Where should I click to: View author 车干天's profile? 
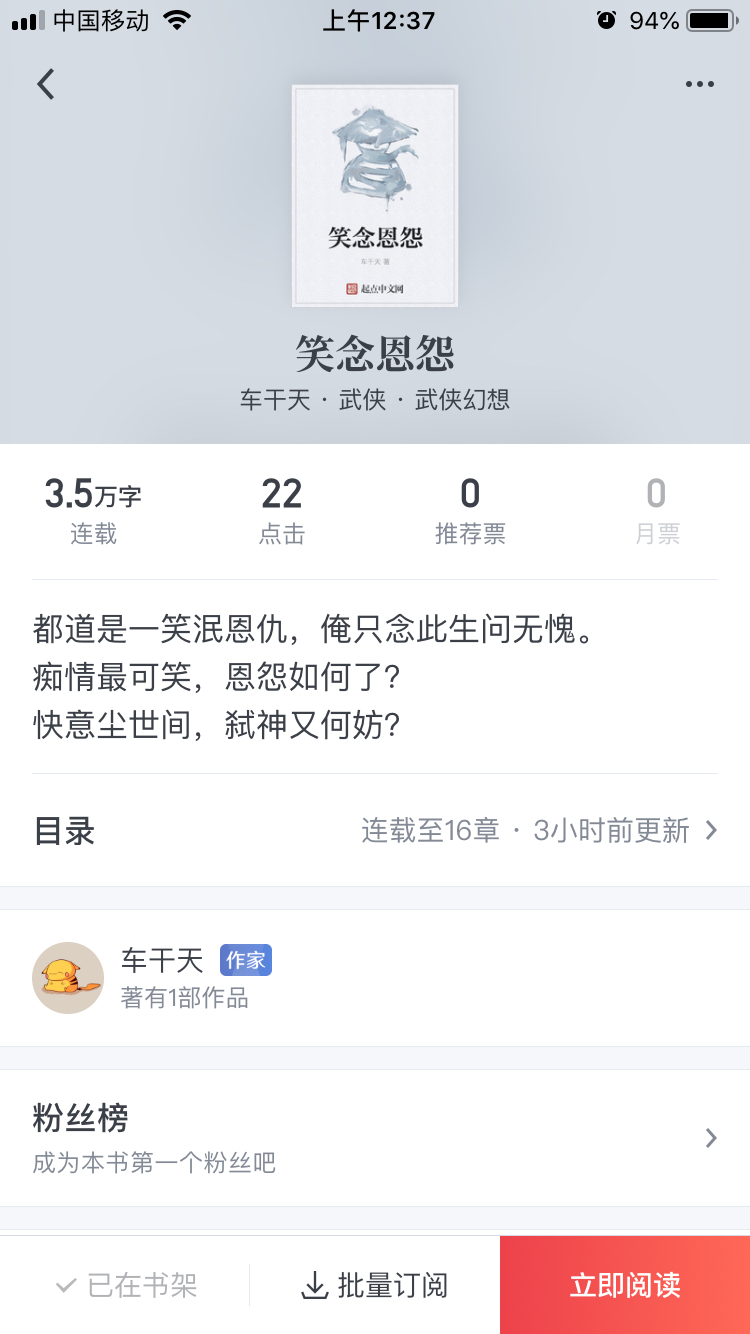(x=162, y=976)
